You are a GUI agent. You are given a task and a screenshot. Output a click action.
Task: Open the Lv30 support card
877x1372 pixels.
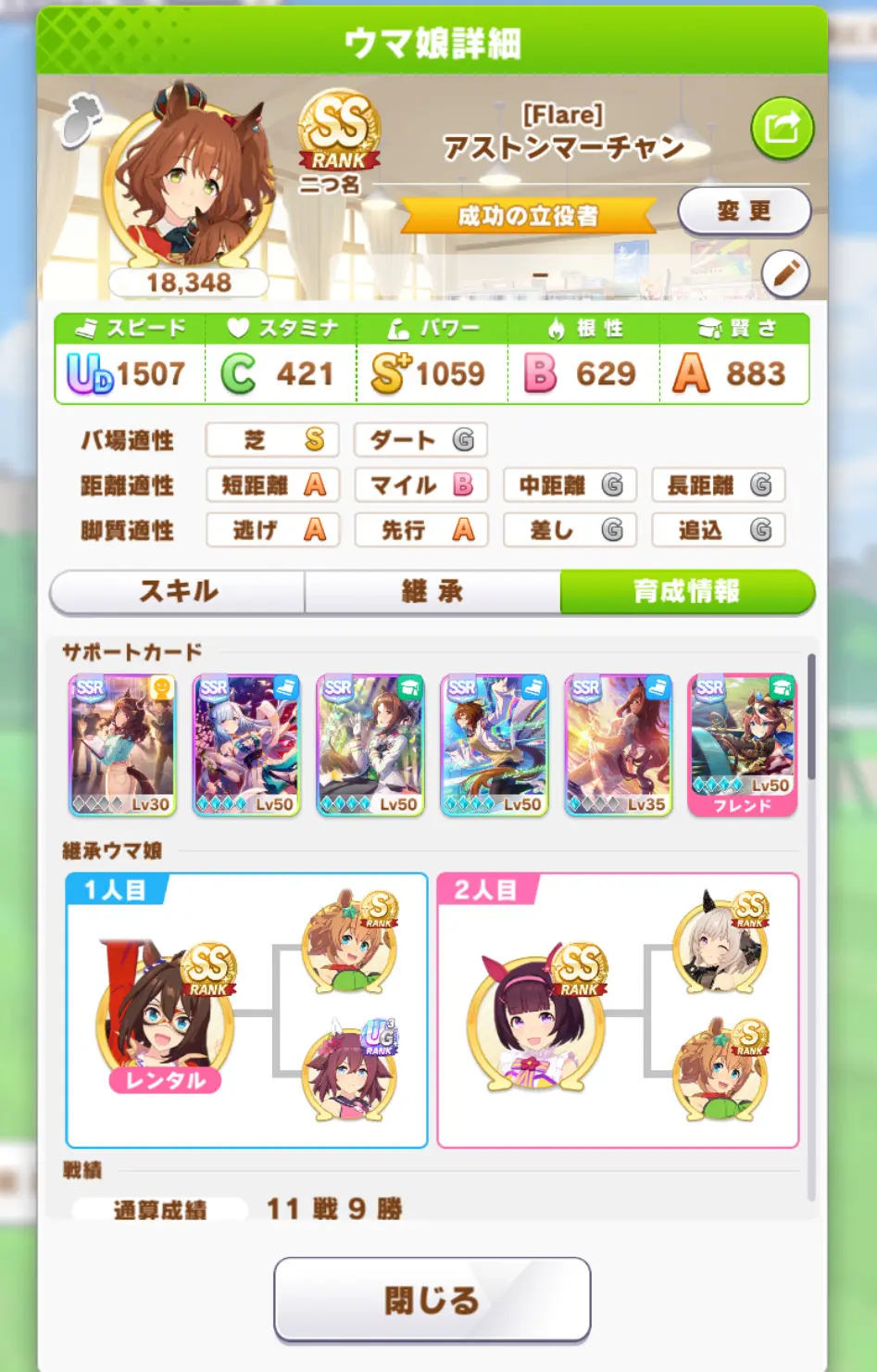122,745
